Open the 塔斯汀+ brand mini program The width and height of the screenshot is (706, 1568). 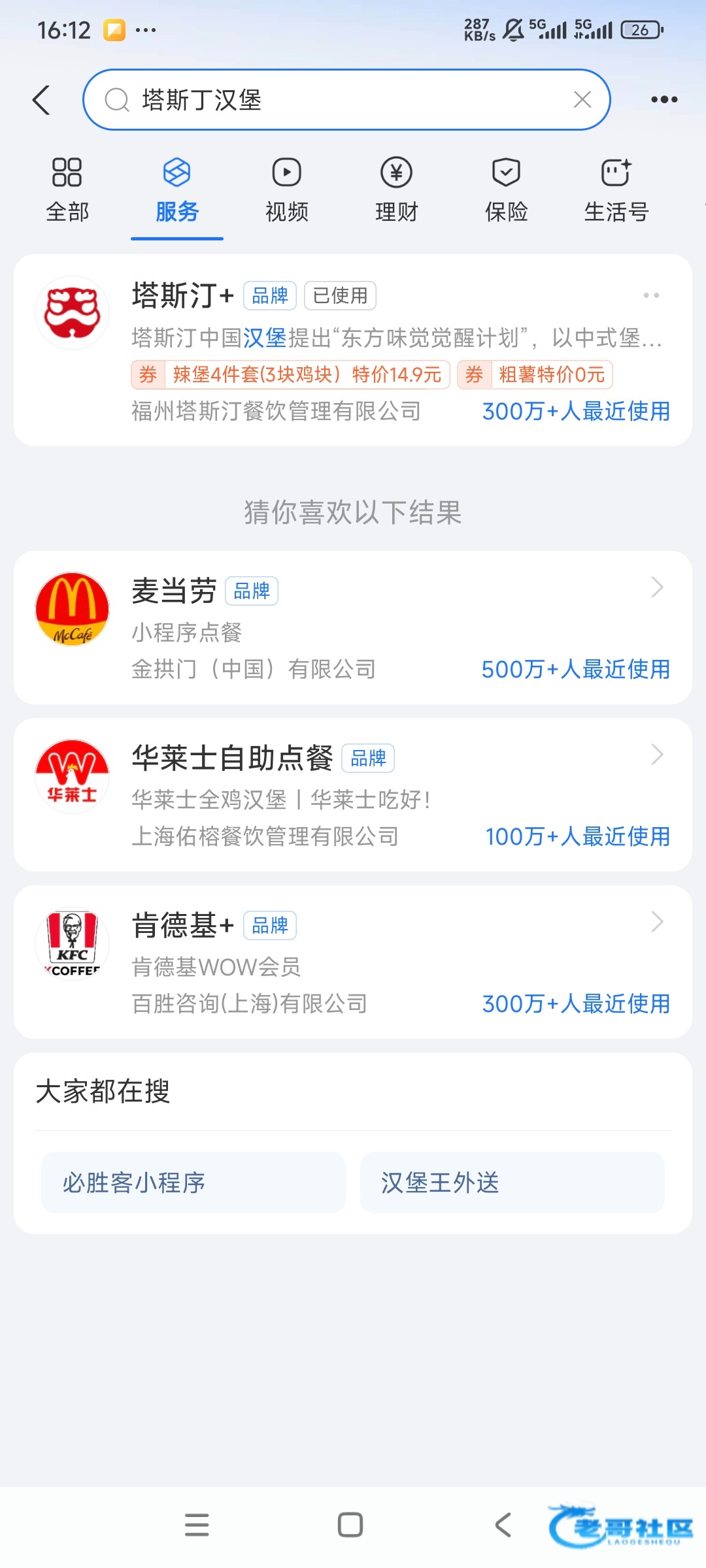tap(353, 350)
